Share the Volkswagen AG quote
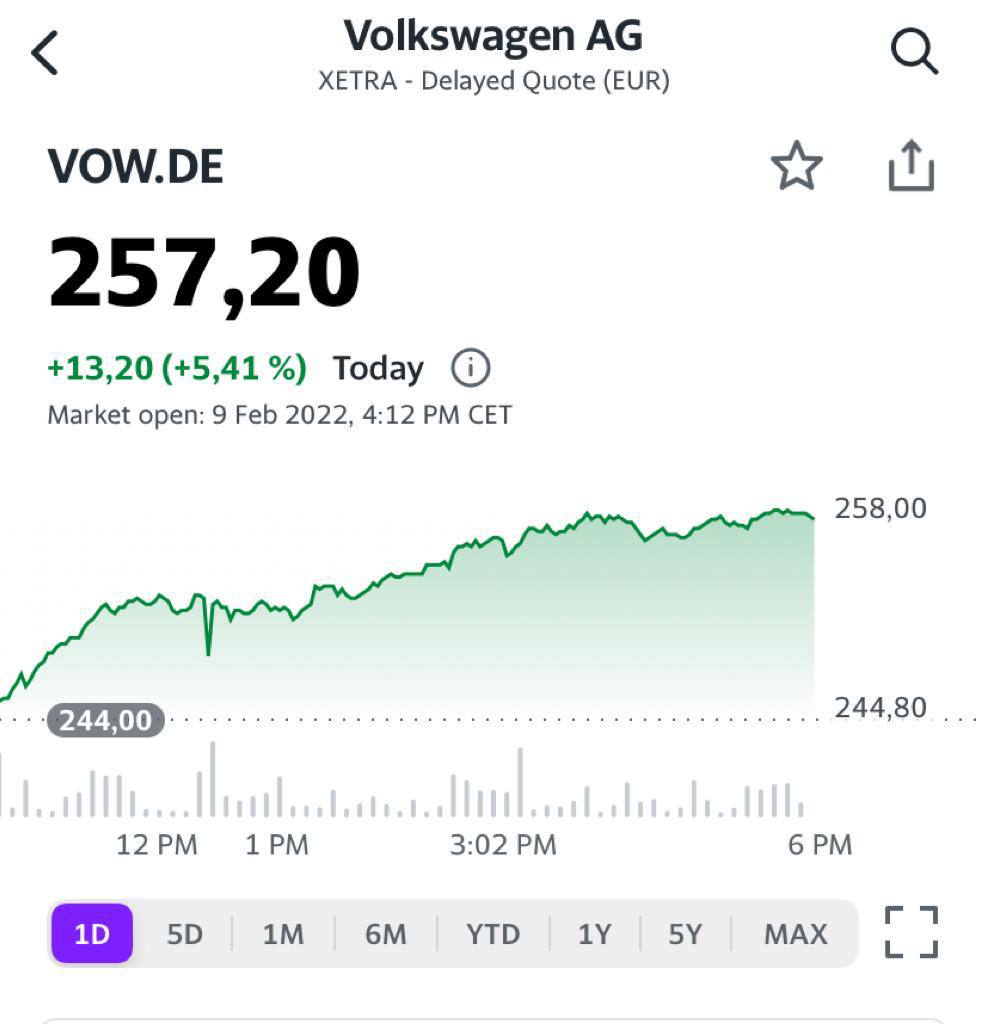Image resolution: width=988 pixels, height=1024 pixels. pos(911,166)
